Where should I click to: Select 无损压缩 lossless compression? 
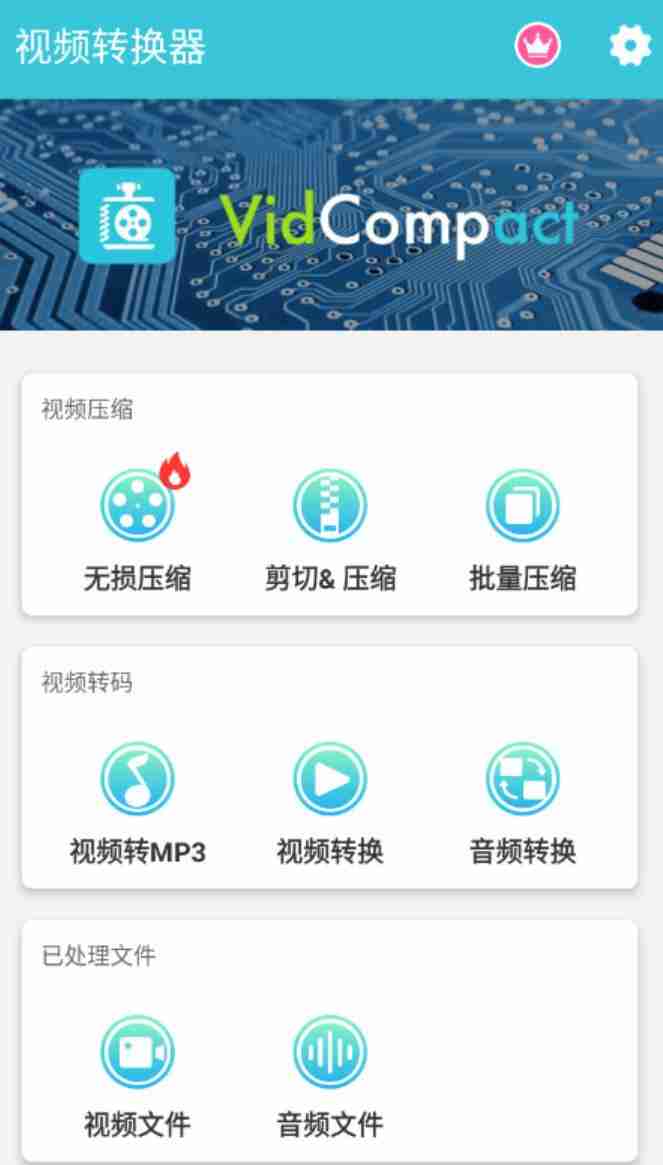tap(138, 530)
